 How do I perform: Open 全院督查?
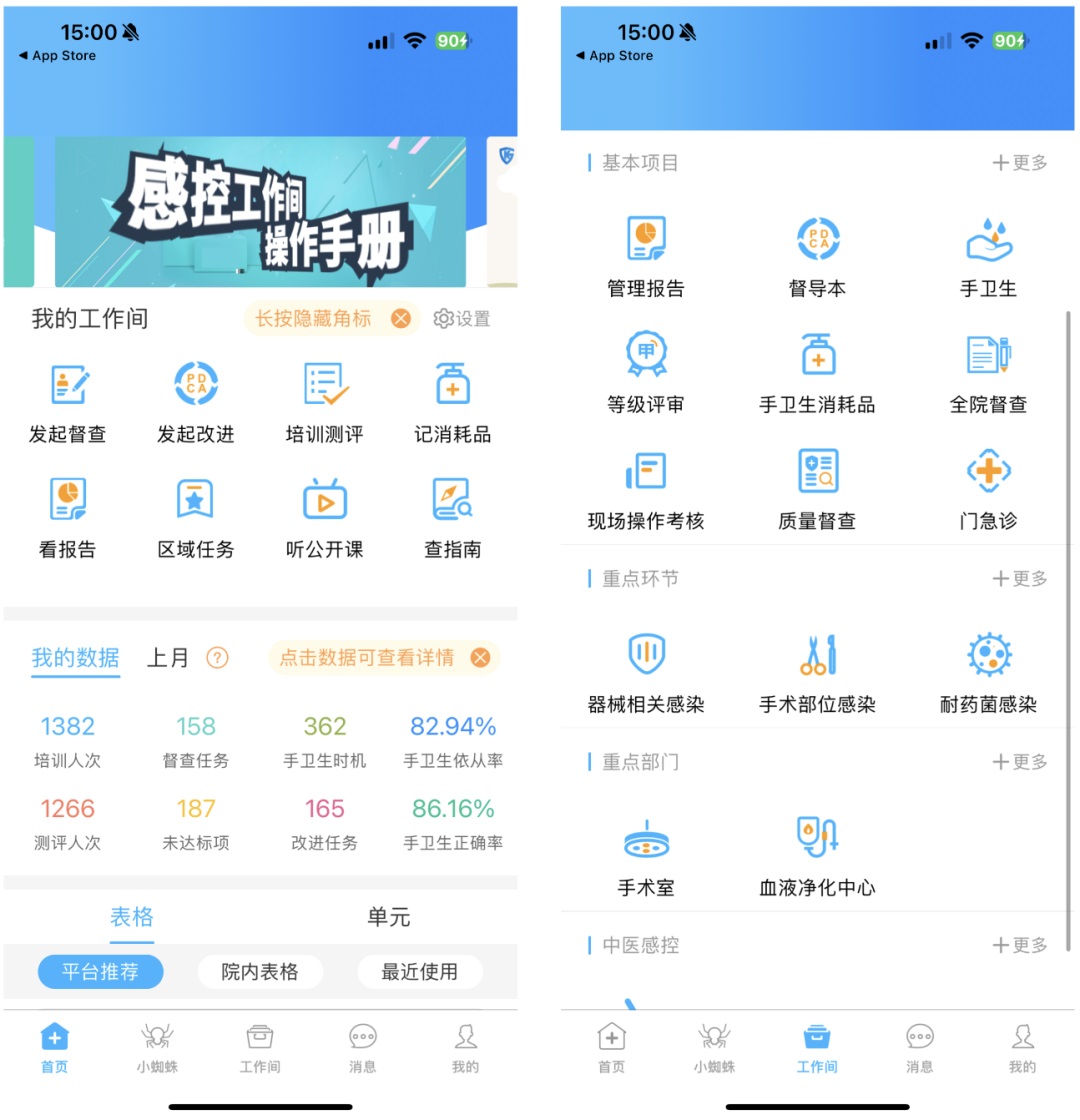pos(988,373)
